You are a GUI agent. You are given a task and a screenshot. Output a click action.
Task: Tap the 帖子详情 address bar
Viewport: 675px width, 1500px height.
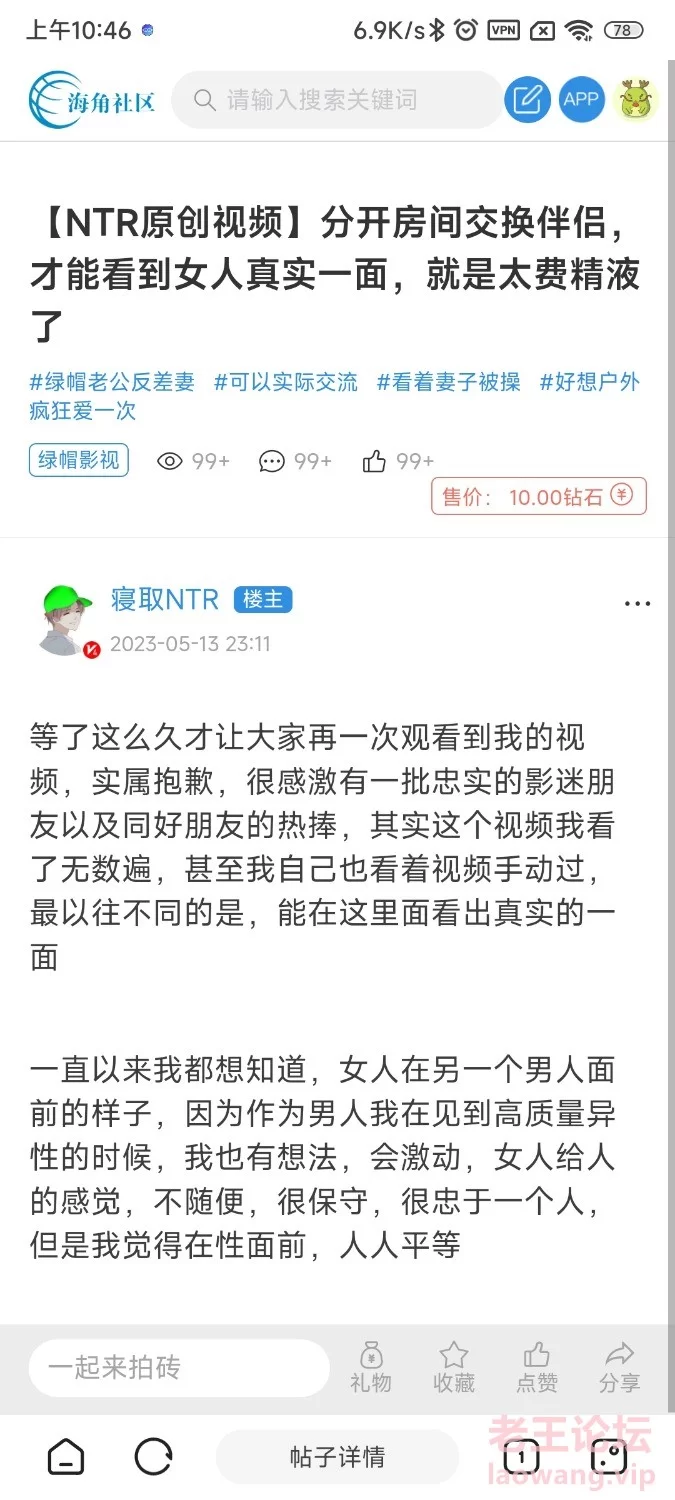click(x=337, y=1457)
